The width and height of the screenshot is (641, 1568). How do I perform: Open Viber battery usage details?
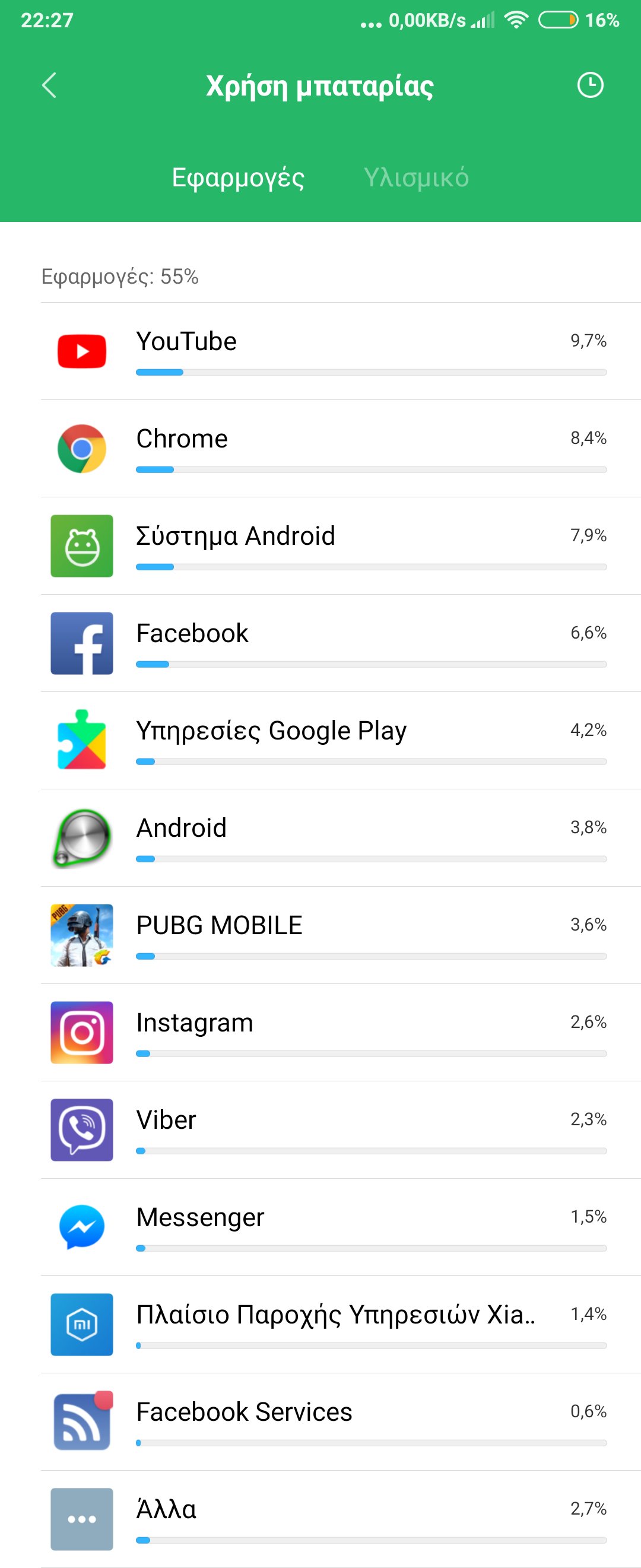click(340, 1131)
